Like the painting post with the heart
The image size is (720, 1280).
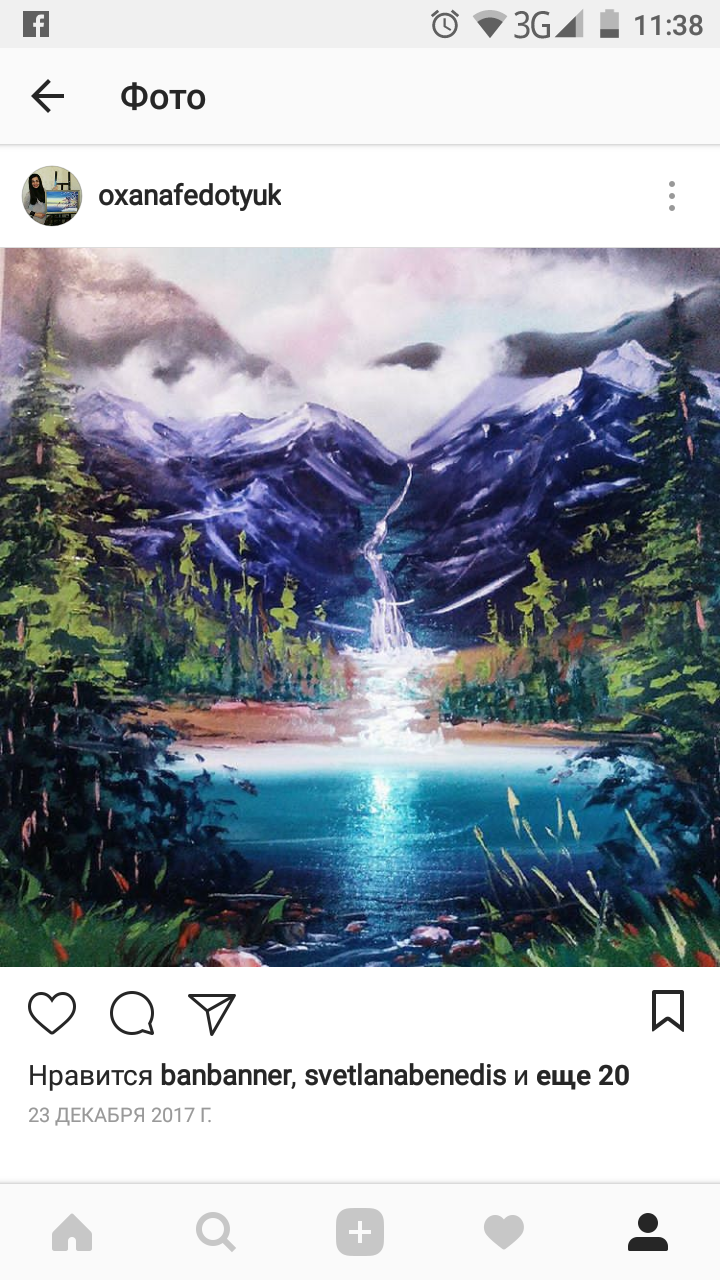[52, 1013]
